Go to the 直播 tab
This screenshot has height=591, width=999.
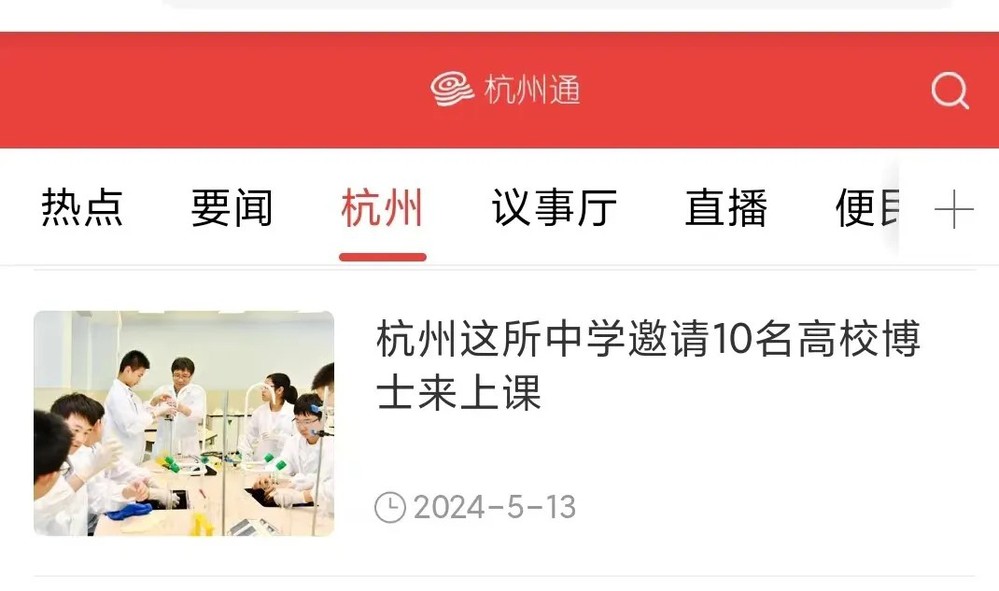tap(726, 208)
